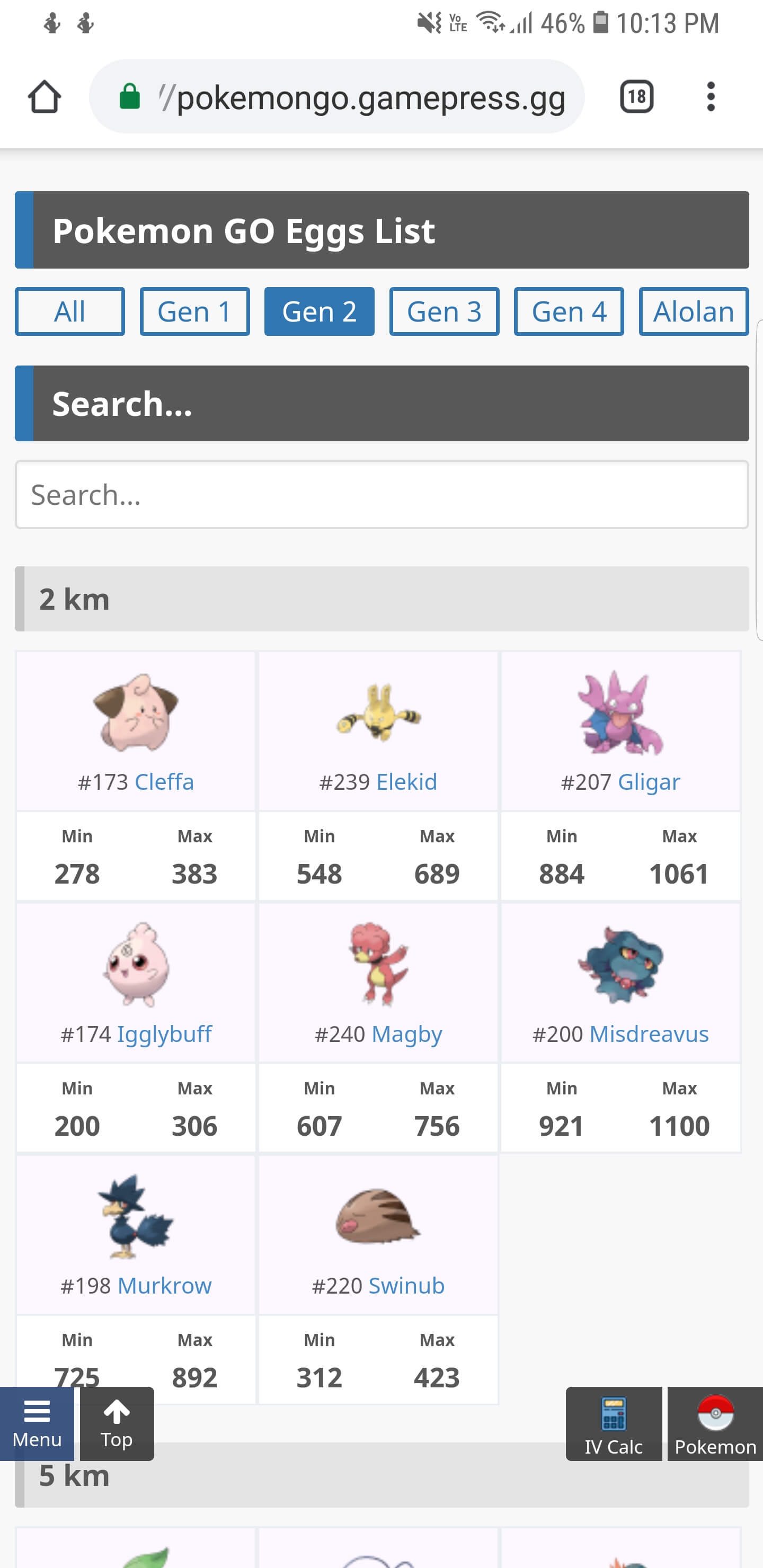Image resolution: width=763 pixels, height=1568 pixels.
Task: Show Alolan egg Pokemon
Action: 694,311
